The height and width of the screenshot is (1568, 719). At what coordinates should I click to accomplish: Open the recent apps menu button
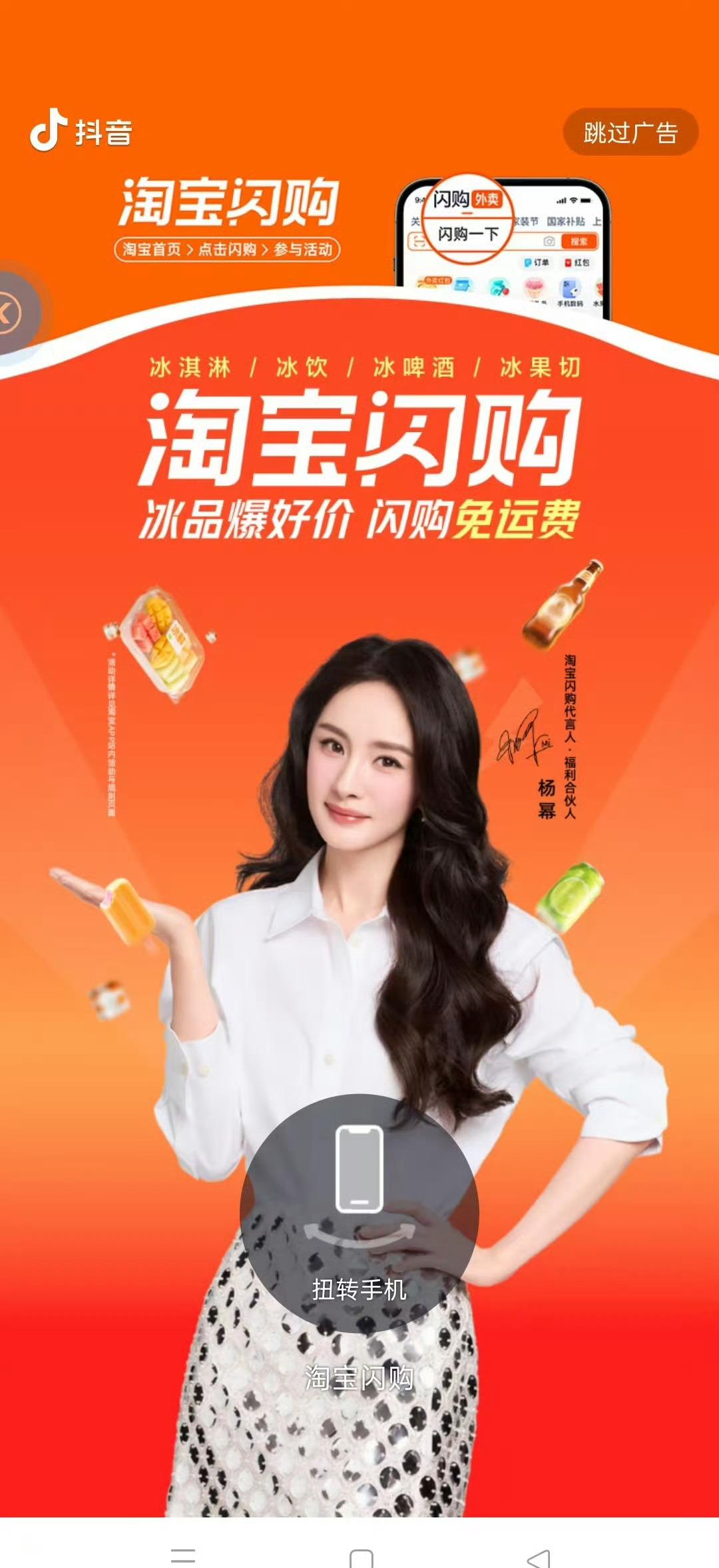183,1556
